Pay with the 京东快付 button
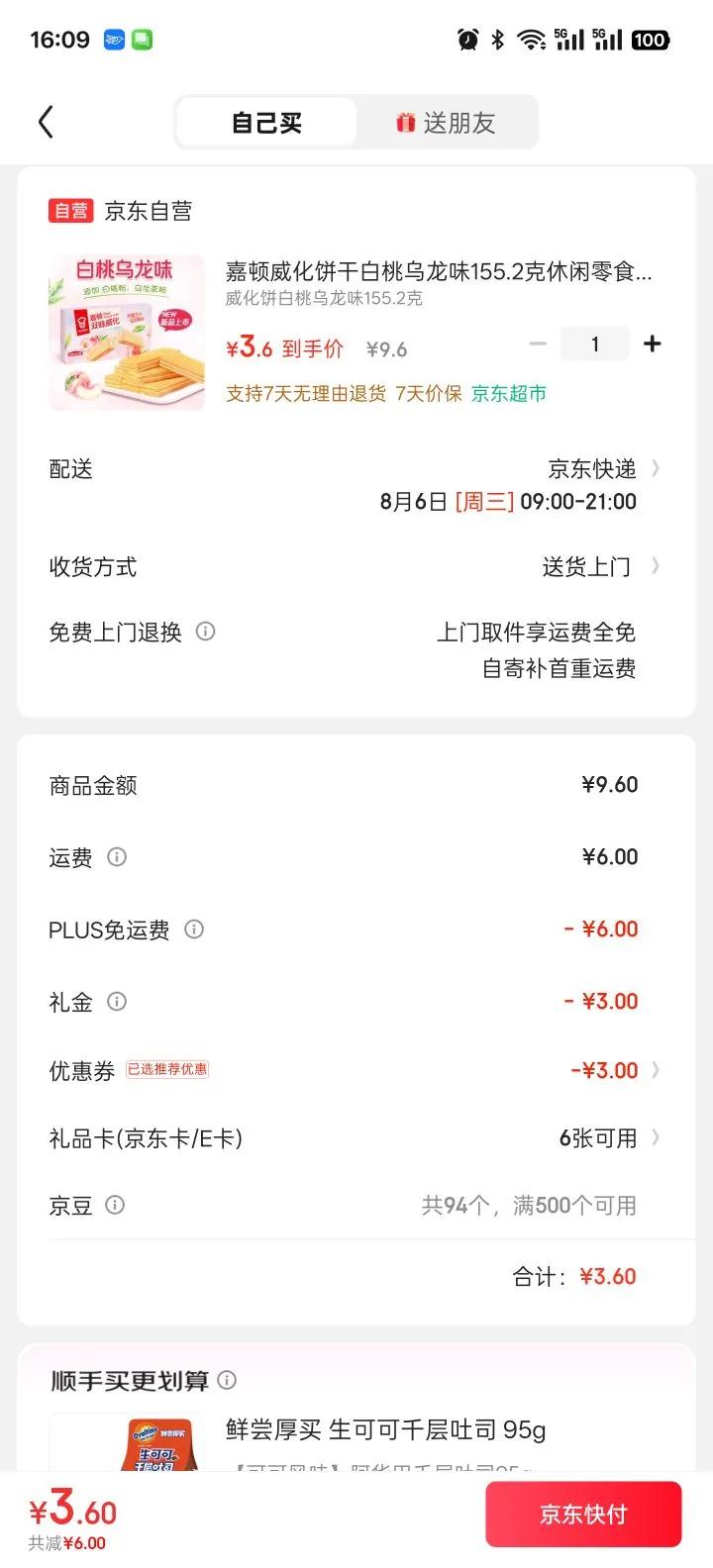713x1568 pixels. (x=583, y=1515)
